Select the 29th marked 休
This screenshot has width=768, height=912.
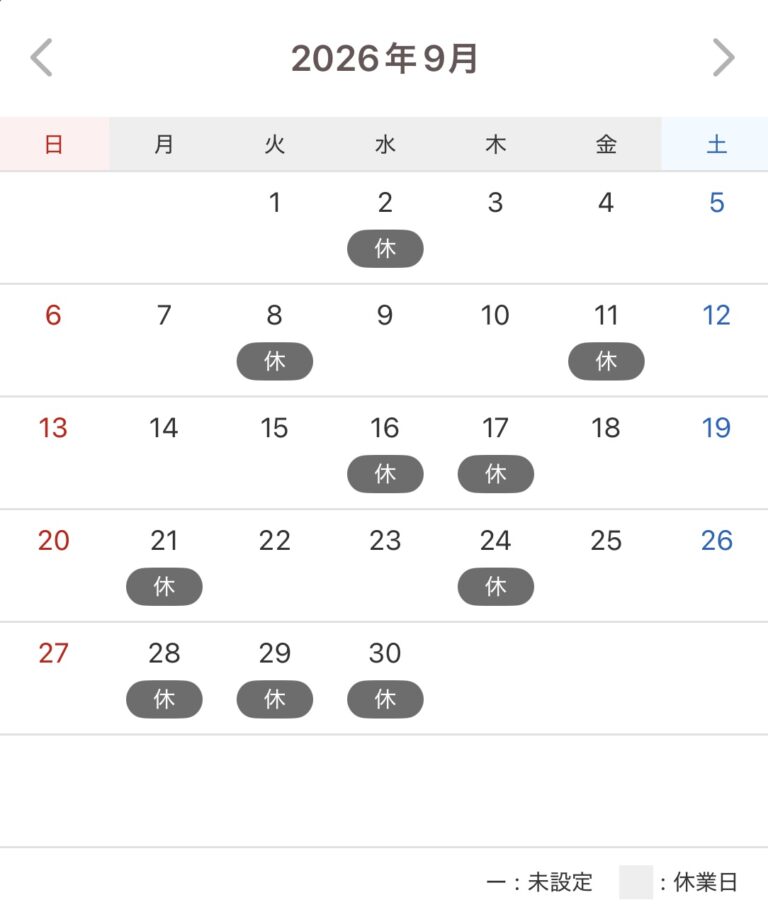pyautogui.click(x=275, y=679)
